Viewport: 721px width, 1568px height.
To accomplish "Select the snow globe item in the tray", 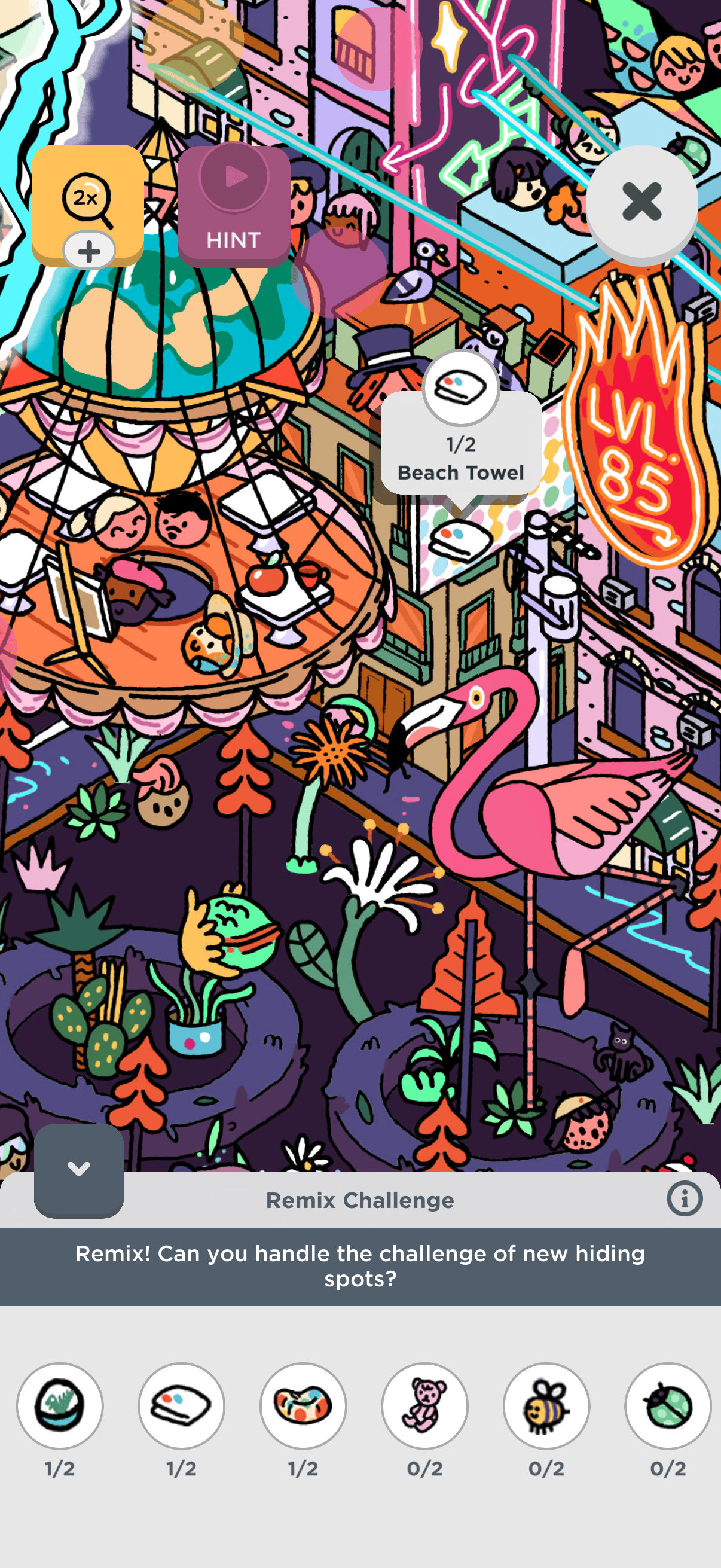I will pos(60,1406).
